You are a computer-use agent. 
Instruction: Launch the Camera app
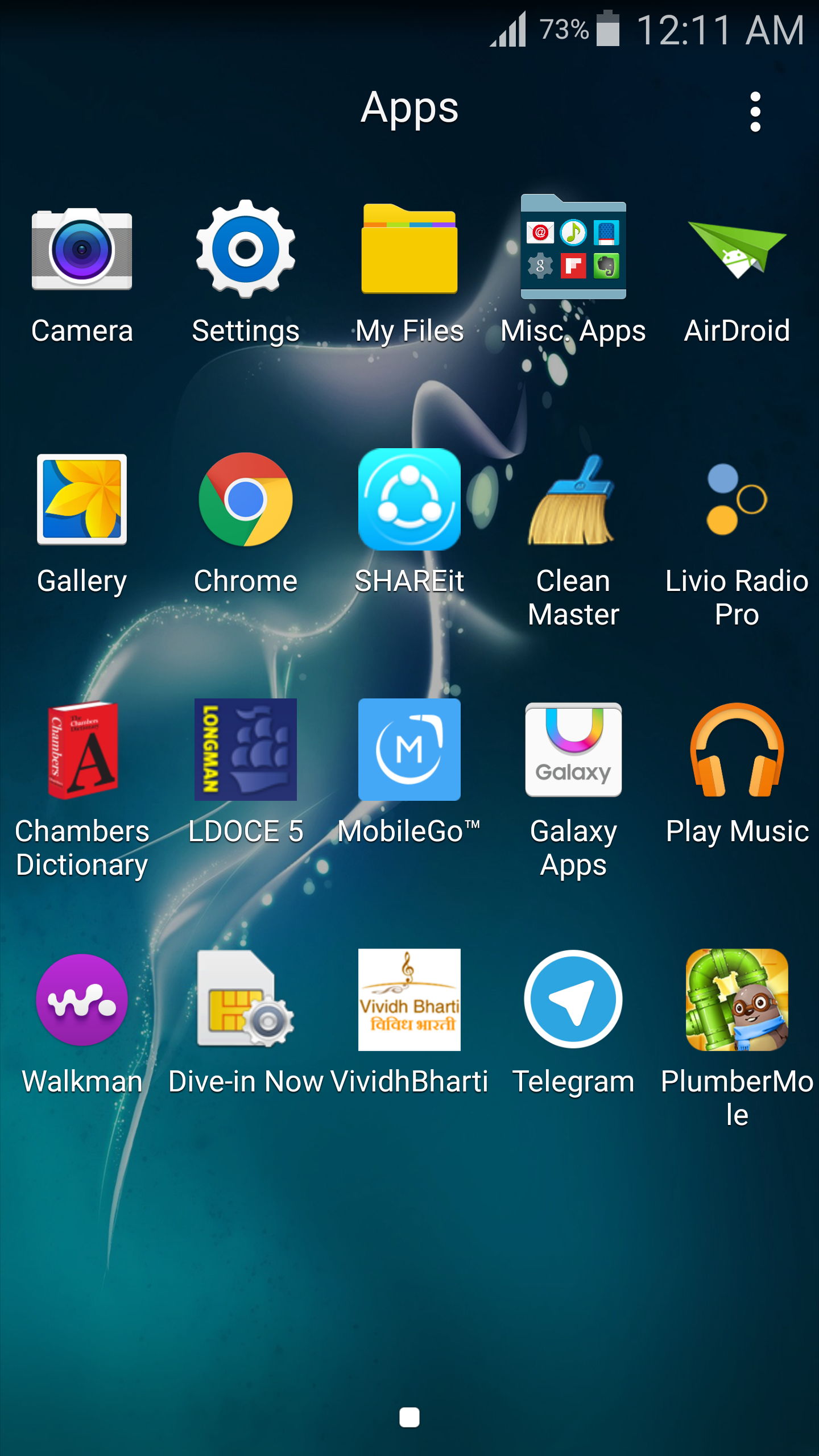(x=82, y=250)
